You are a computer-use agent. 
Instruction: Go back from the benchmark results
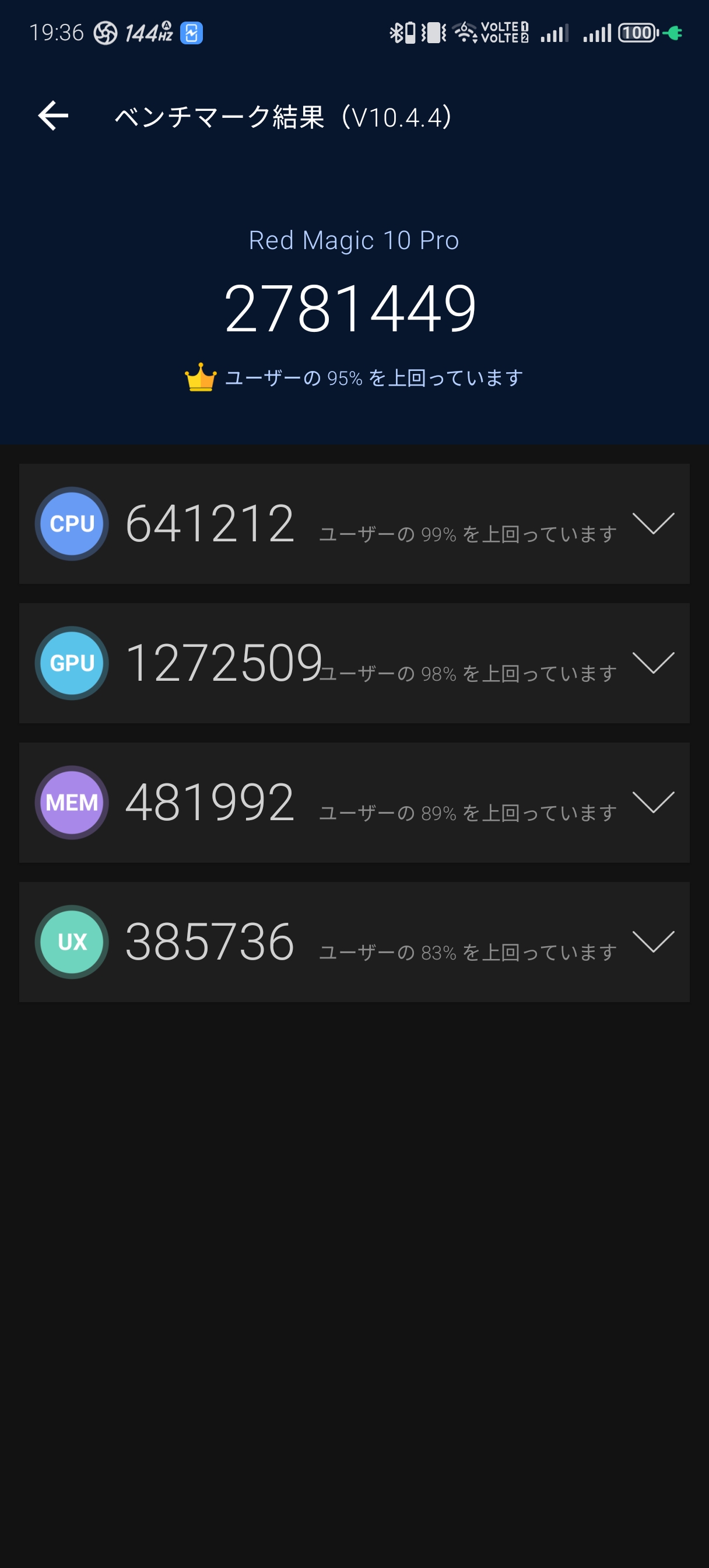[53, 116]
